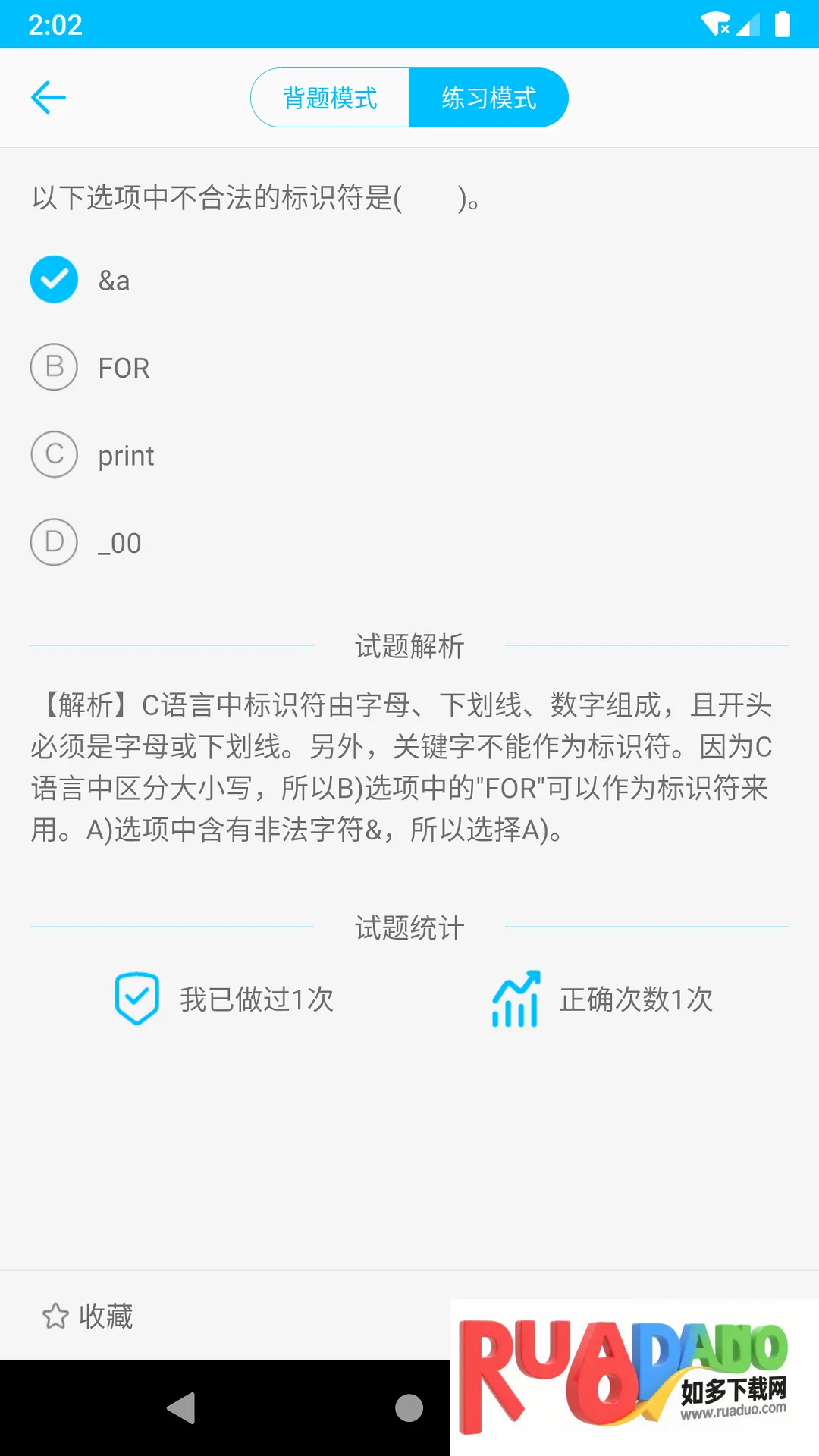
Task: Choose the selected answer &a
Action: click(x=55, y=280)
